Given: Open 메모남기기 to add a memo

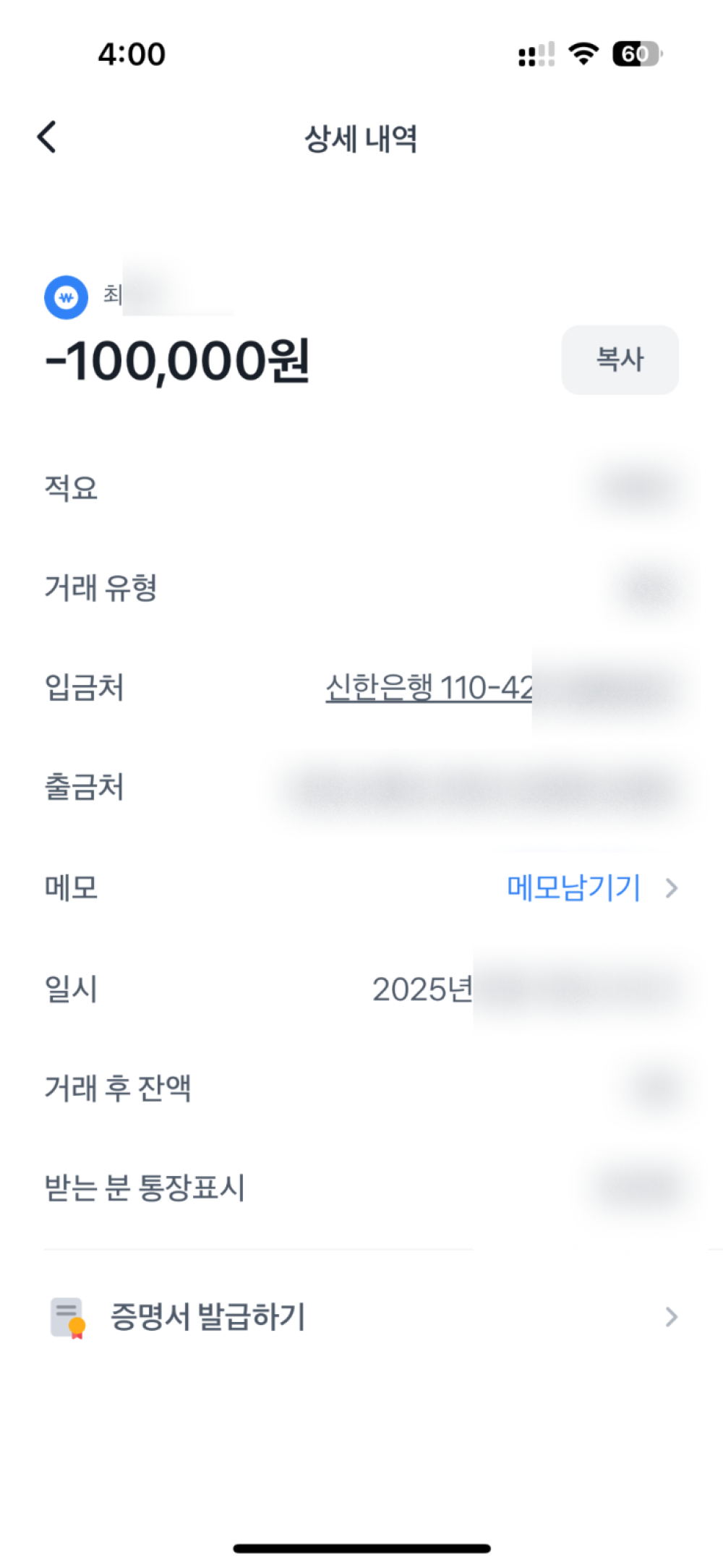Looking at the screenshot, I should tap(575, 887).
